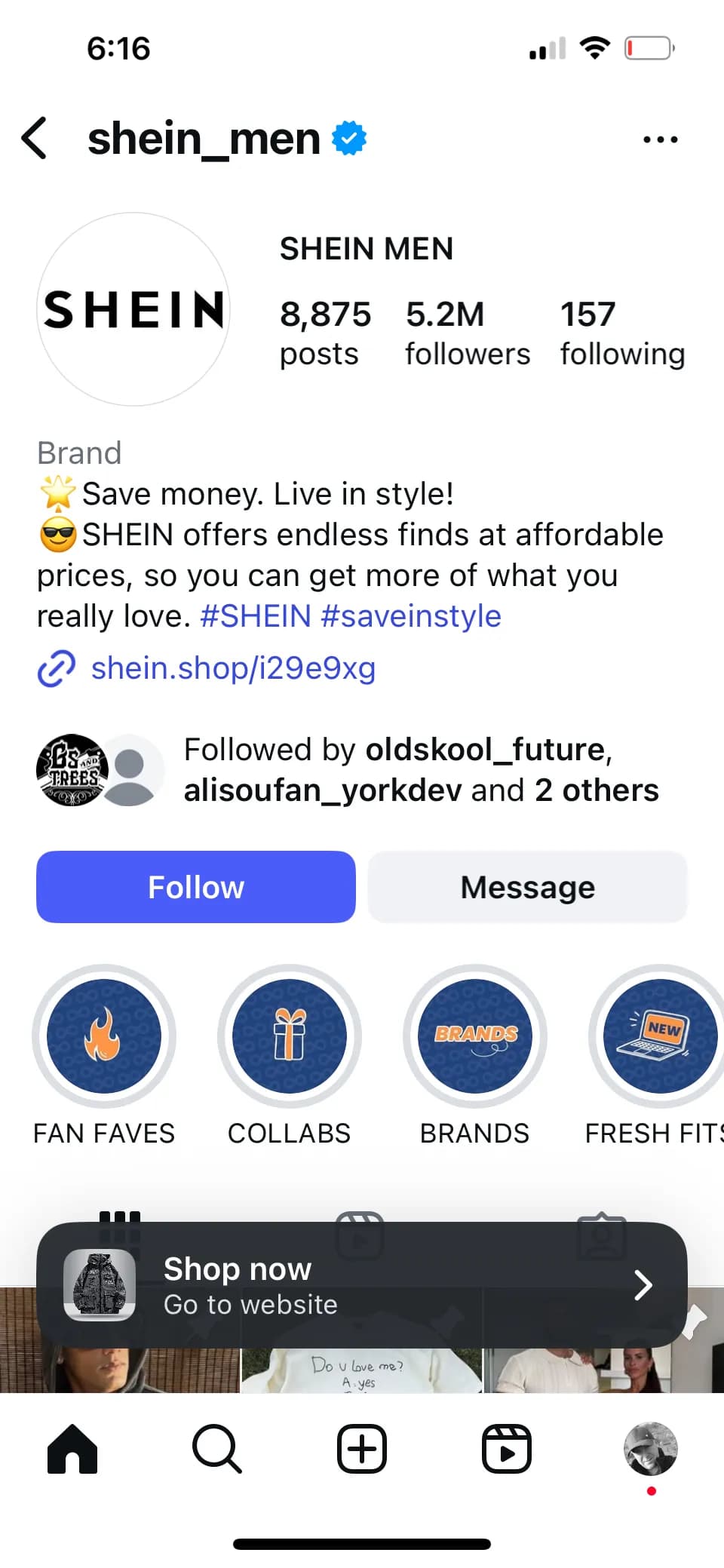Tap the #saveinstyle hashtag
The width and height of the screenshot is (724, 1568).
pos(411,616)
